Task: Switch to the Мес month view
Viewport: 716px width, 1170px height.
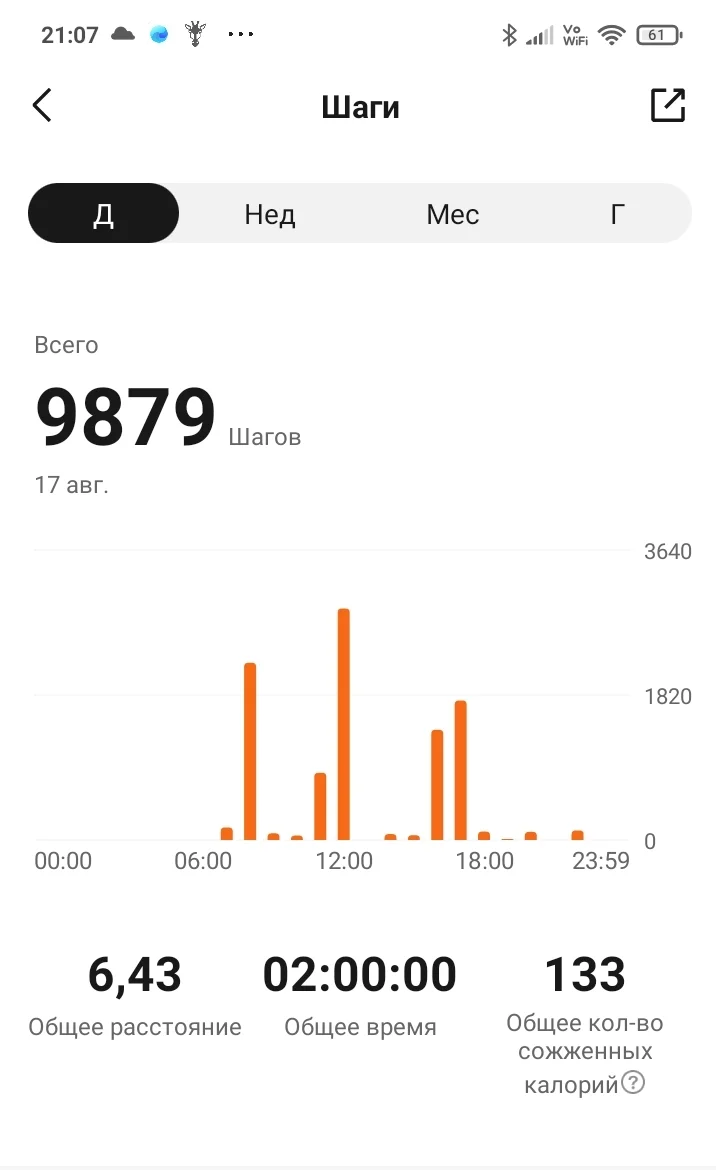Action: (452, 214)
